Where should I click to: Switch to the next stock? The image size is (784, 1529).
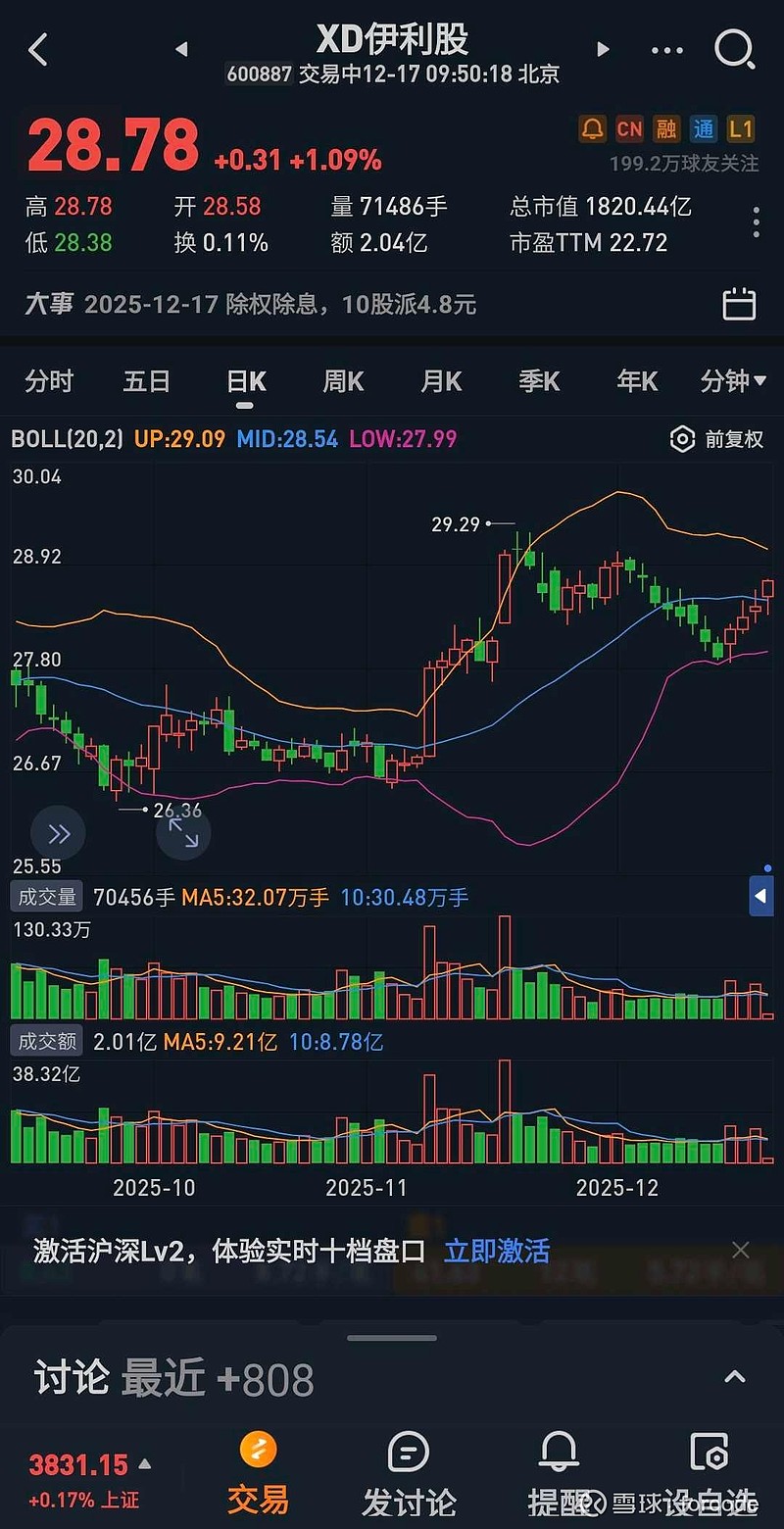point(603,49)
